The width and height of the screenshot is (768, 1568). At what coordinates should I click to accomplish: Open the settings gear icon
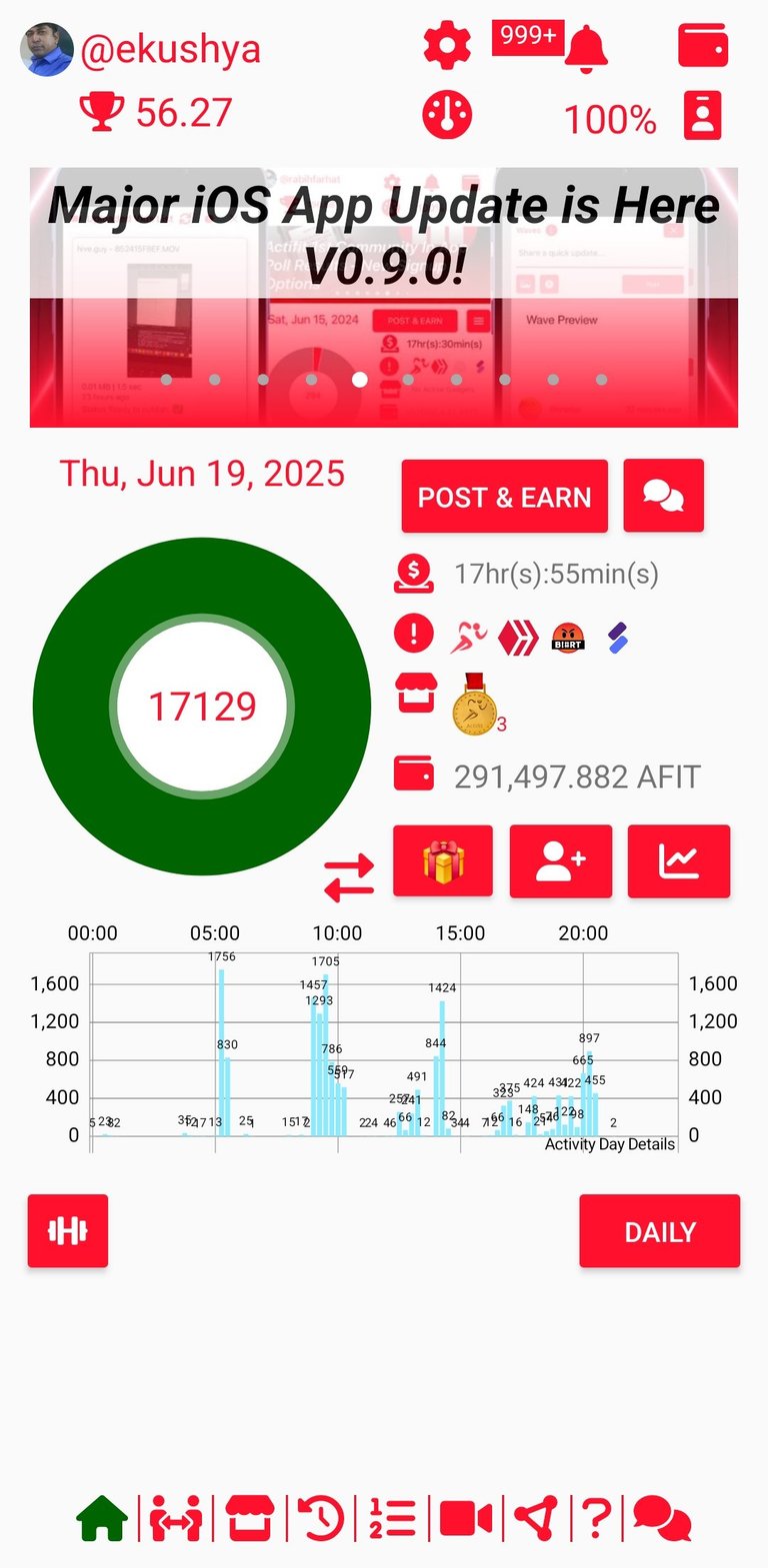click(x=447, y=46)
